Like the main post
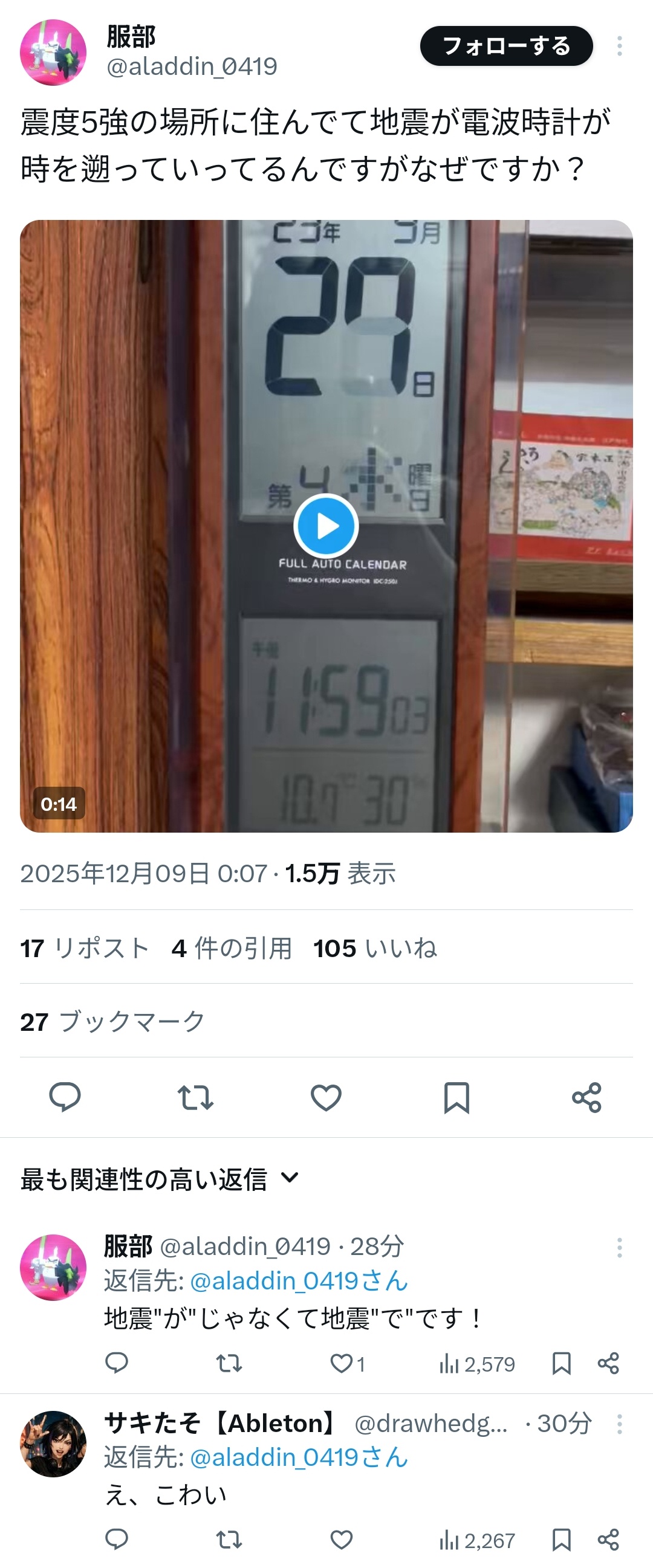The height and width of the screenshot is (1568, 653). [326, 1097]
